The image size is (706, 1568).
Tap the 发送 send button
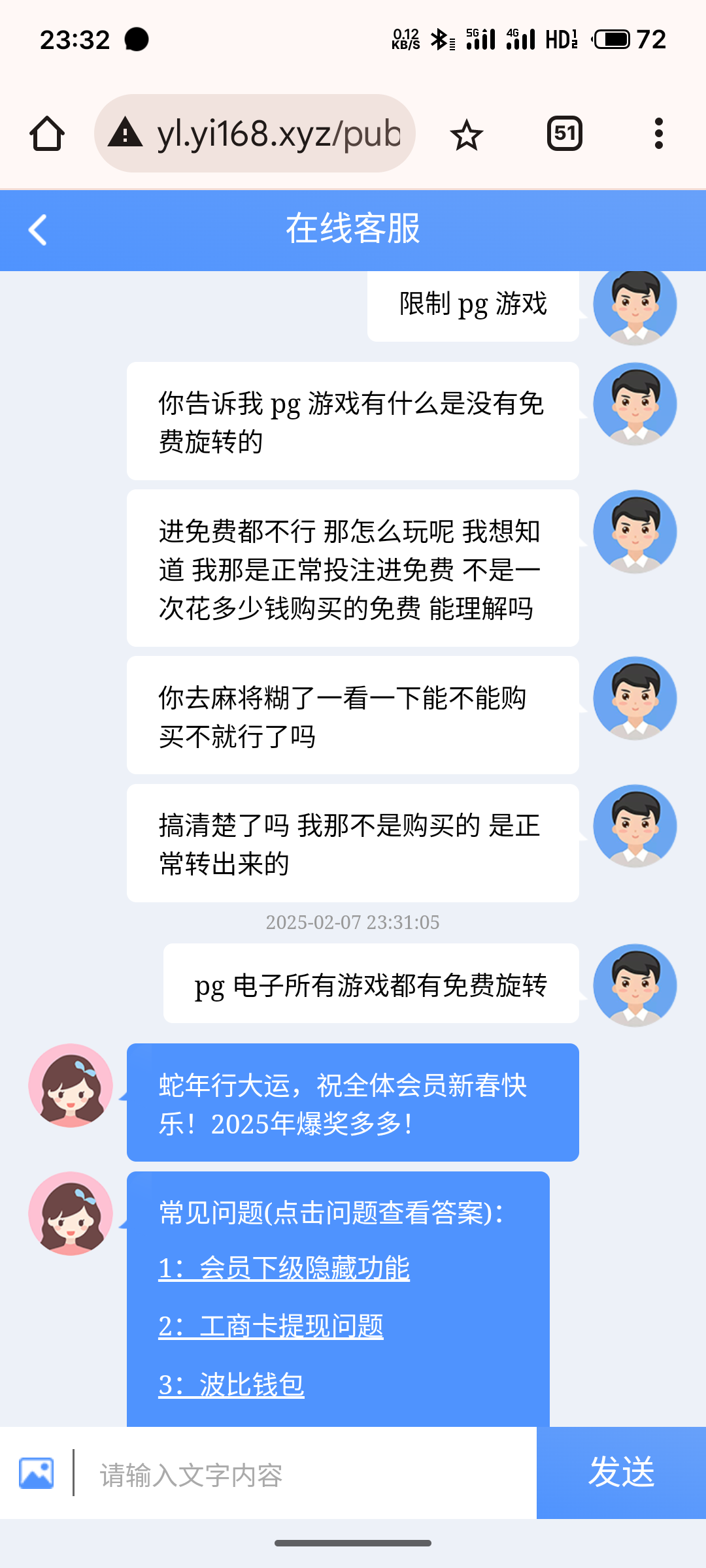click(621, 1473)
